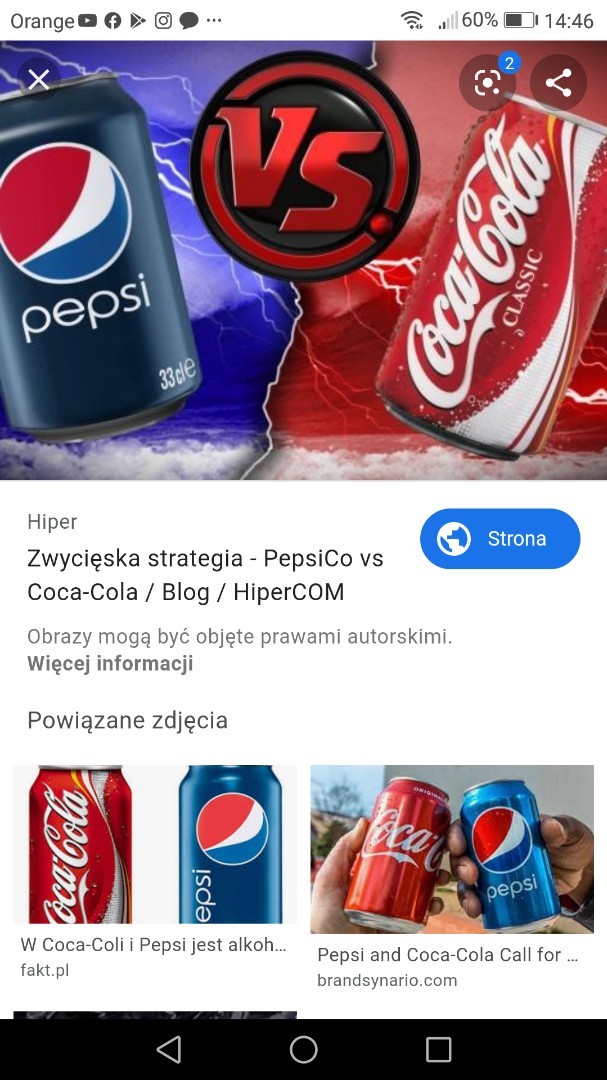
Task: Open Google Lens visual search icon
Action: [x=487, y=83]
